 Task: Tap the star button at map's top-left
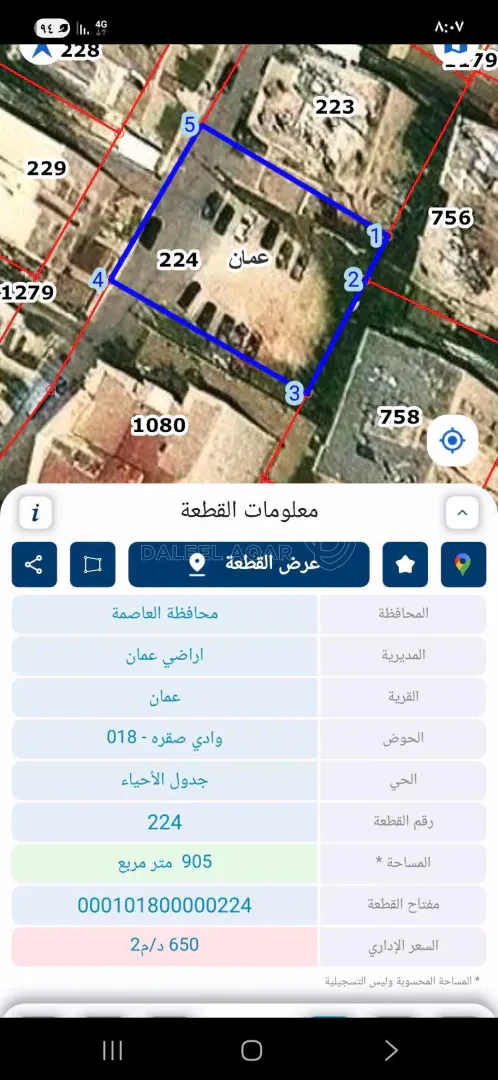(41, 52)
